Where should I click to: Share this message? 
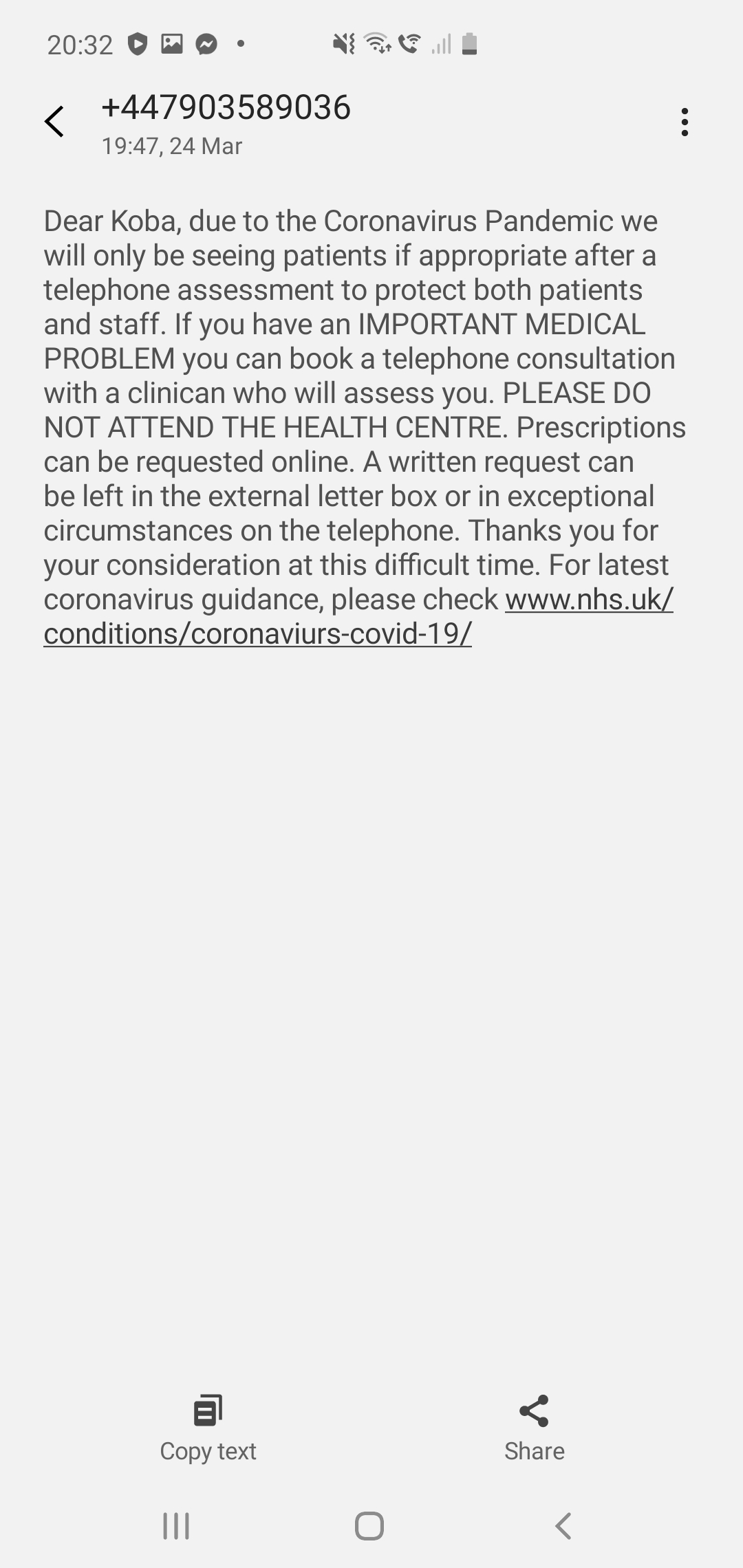coord(534,1428)
